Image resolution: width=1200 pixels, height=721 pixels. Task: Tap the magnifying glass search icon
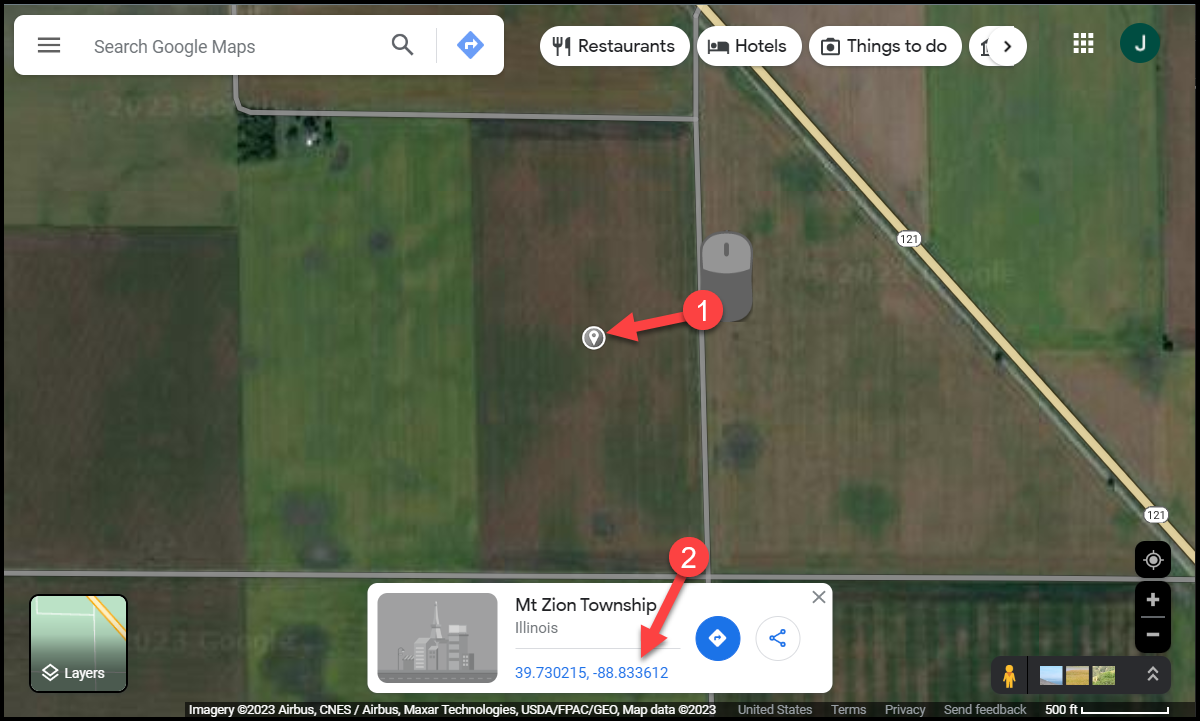click(x=402, y=45)
